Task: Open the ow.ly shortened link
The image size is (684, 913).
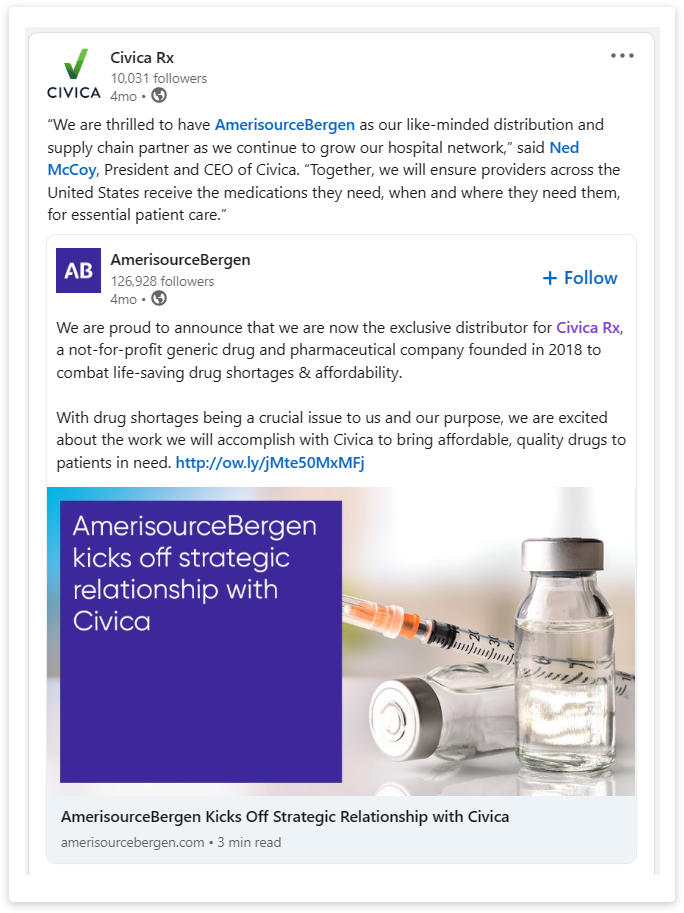Action: 270,462
